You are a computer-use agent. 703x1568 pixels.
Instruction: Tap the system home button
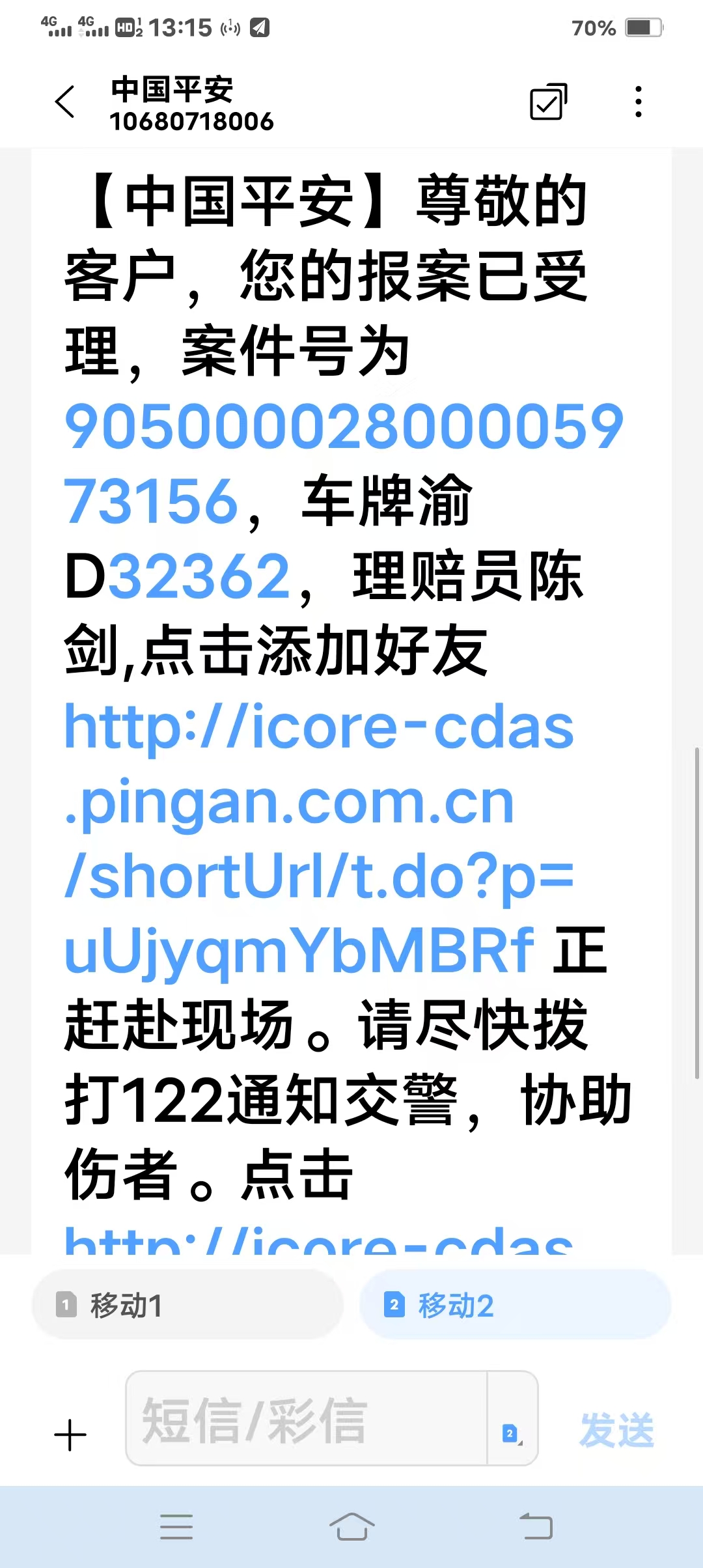[351, 1526]
